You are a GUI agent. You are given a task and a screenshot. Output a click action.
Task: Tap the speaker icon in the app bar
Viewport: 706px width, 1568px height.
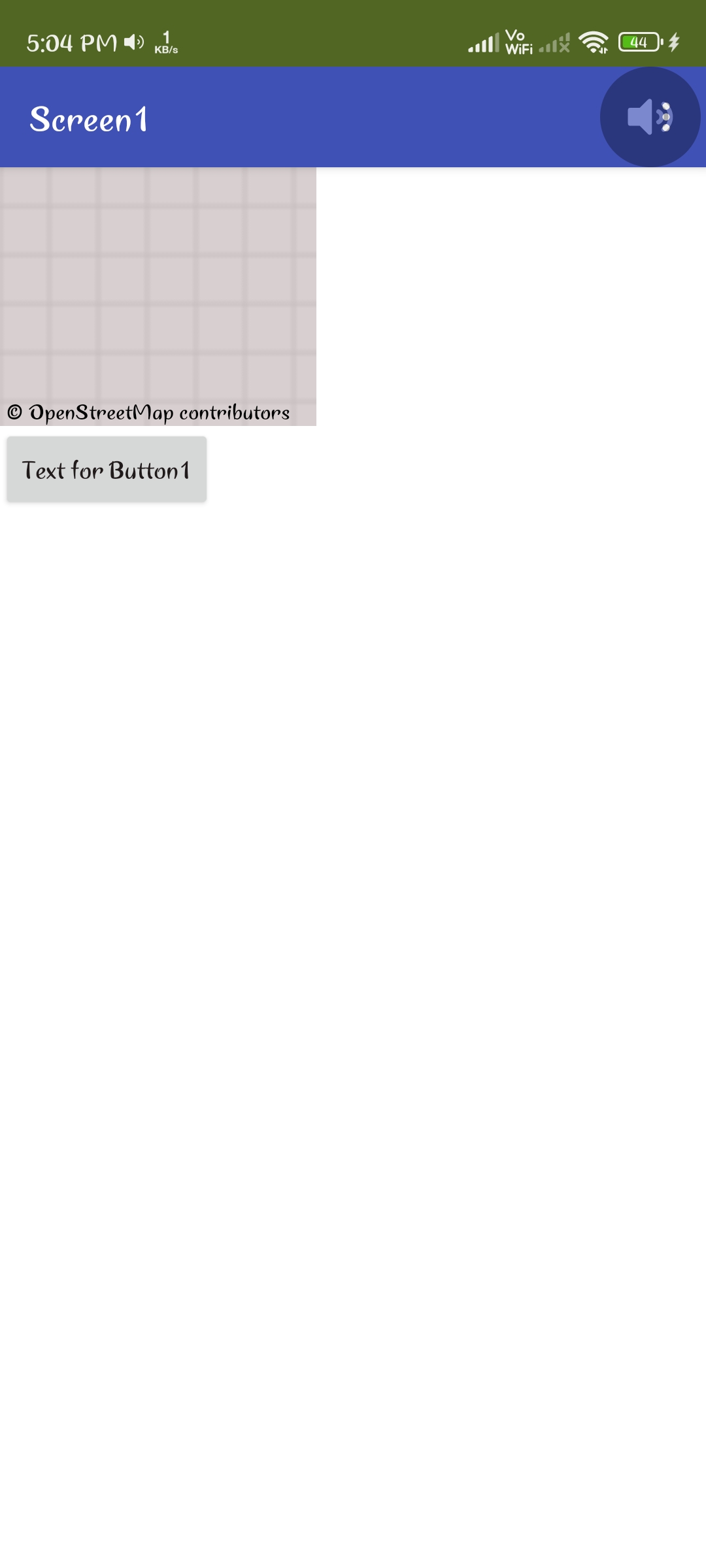[649, 118]
